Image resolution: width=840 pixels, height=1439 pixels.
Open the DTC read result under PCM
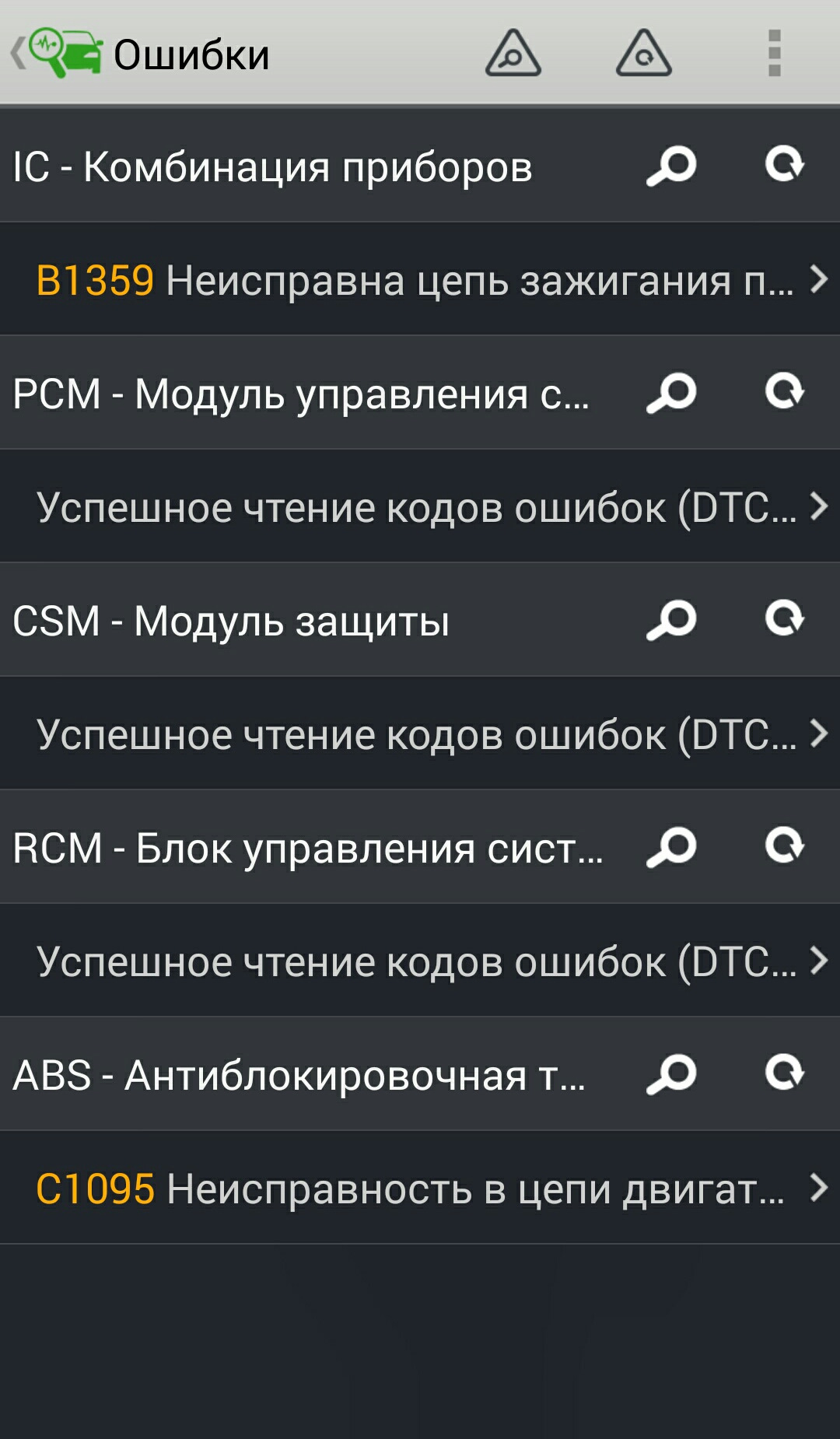[420, 507]
